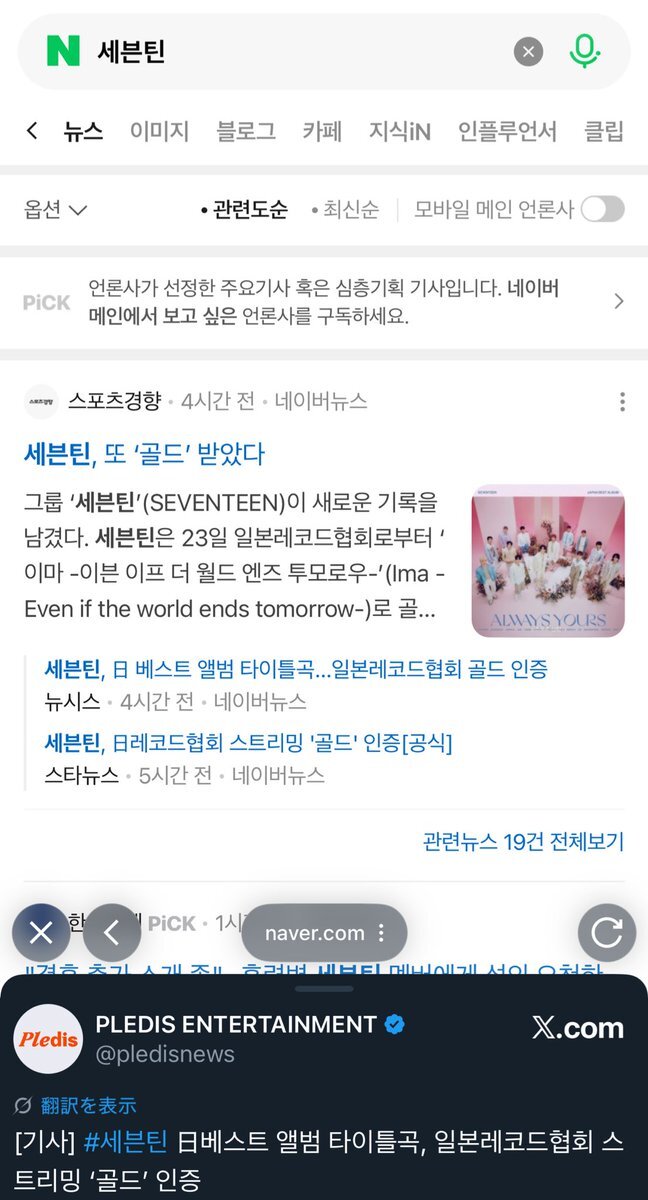Expand the 옵션 dropdown
The image size is (648, 1200).
pyautogui.click(x=56, y=209)
